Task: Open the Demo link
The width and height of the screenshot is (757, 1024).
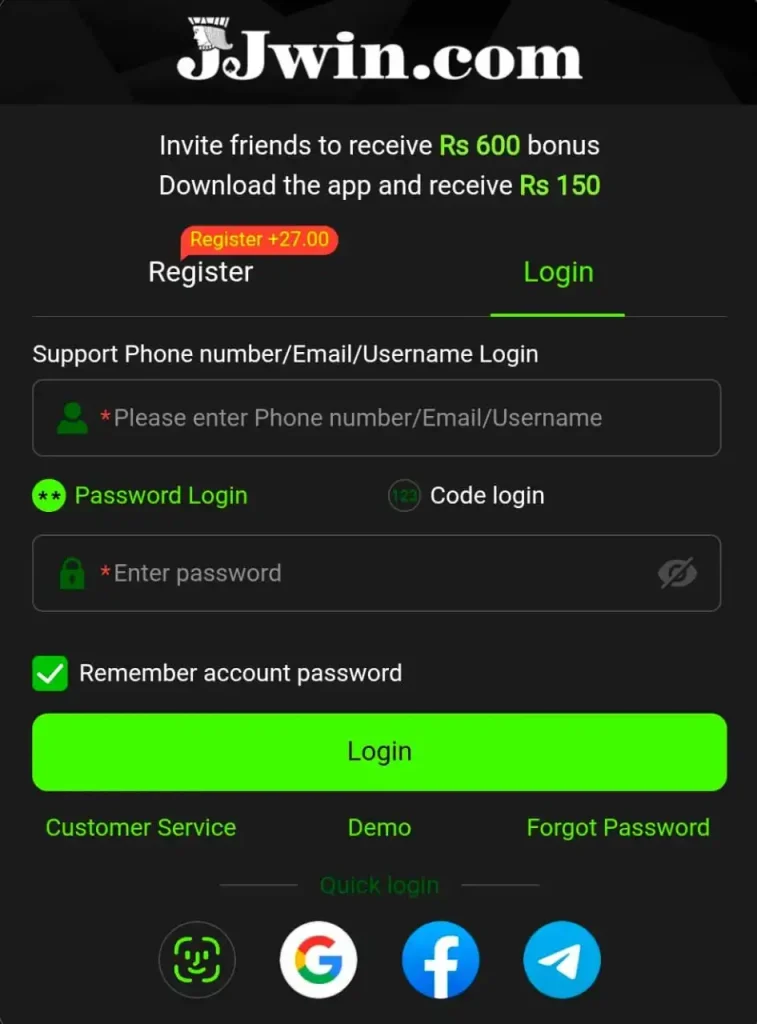Action: click(x=379, y=828)
